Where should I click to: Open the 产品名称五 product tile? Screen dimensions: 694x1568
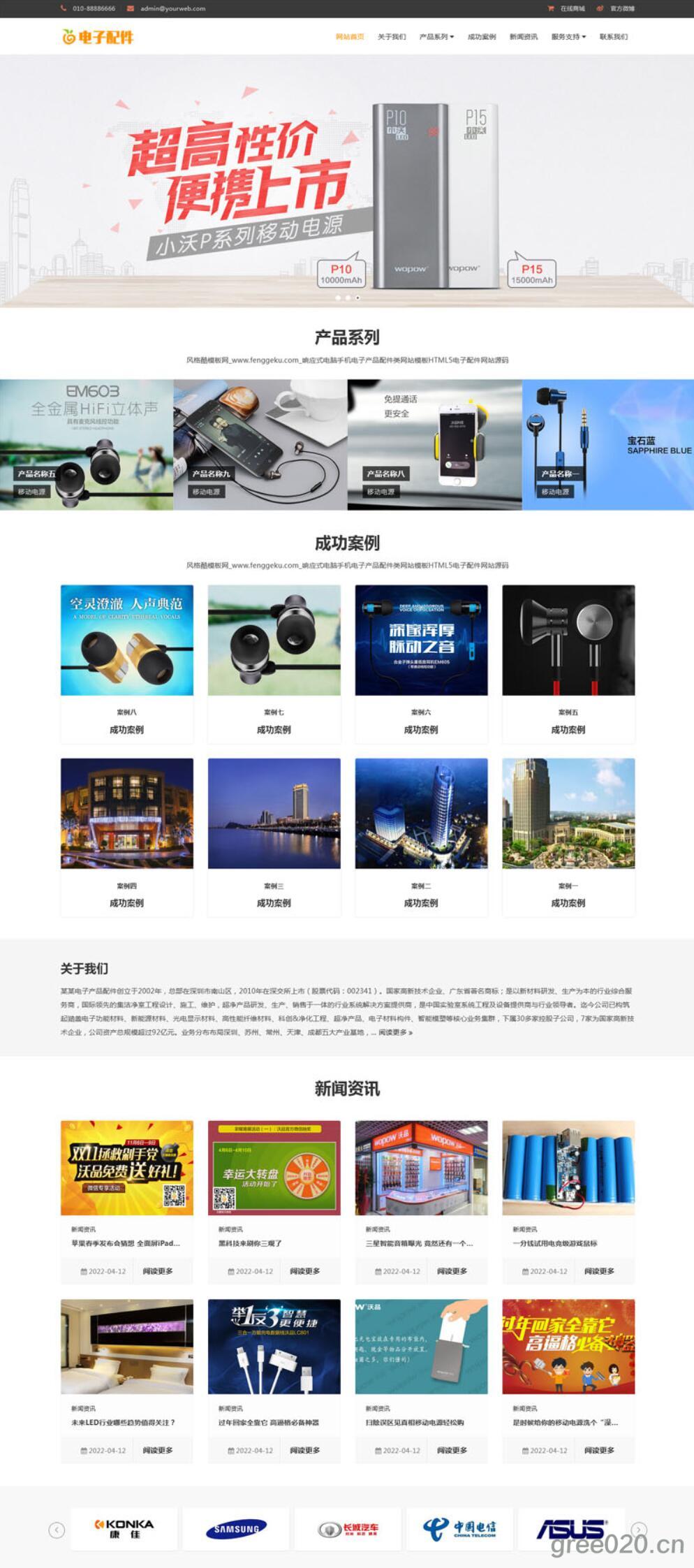(x=87, y=445)
